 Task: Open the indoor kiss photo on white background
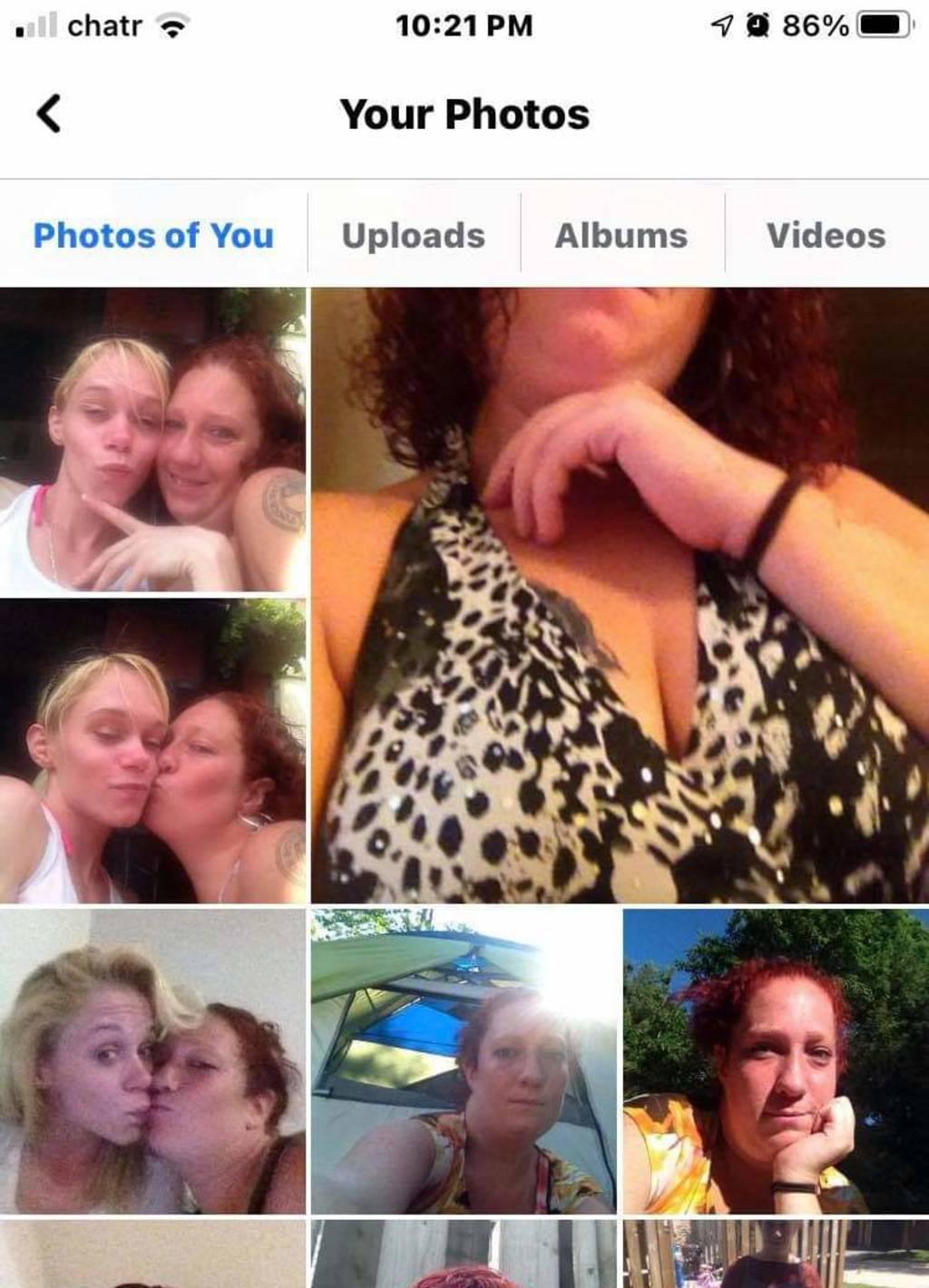point(152,1061)
